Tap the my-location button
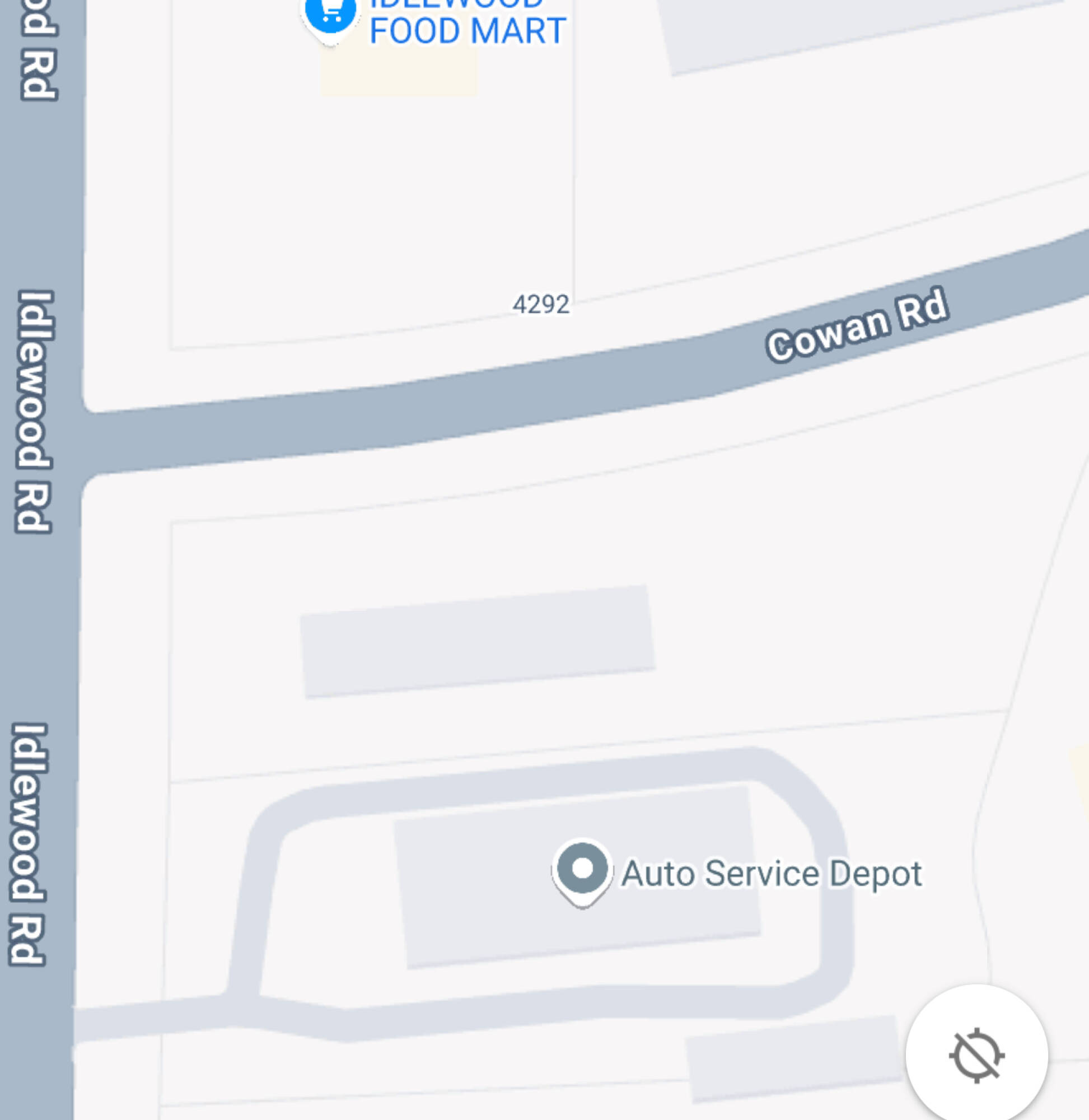 pos(976,1056)
